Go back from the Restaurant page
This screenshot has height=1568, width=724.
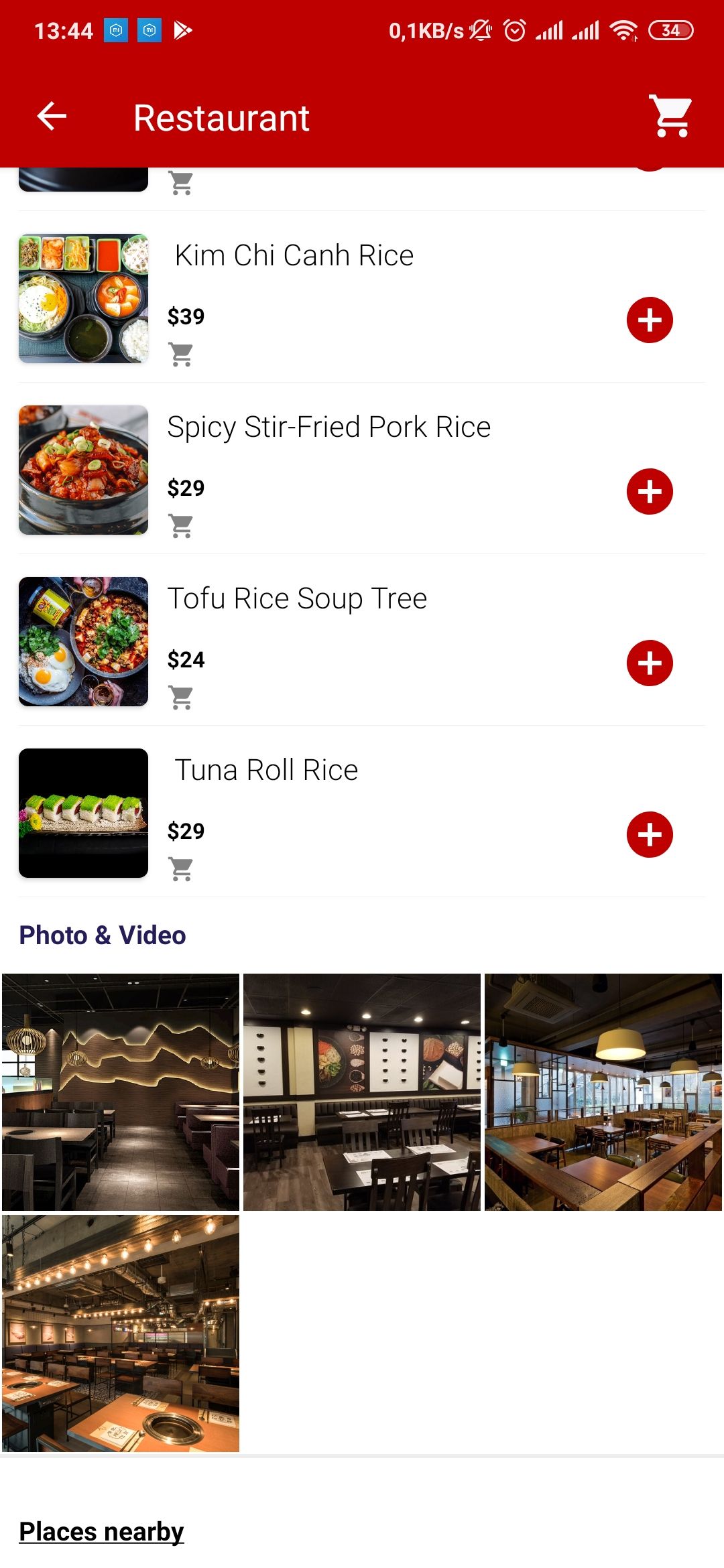click(x=52, y=117)
